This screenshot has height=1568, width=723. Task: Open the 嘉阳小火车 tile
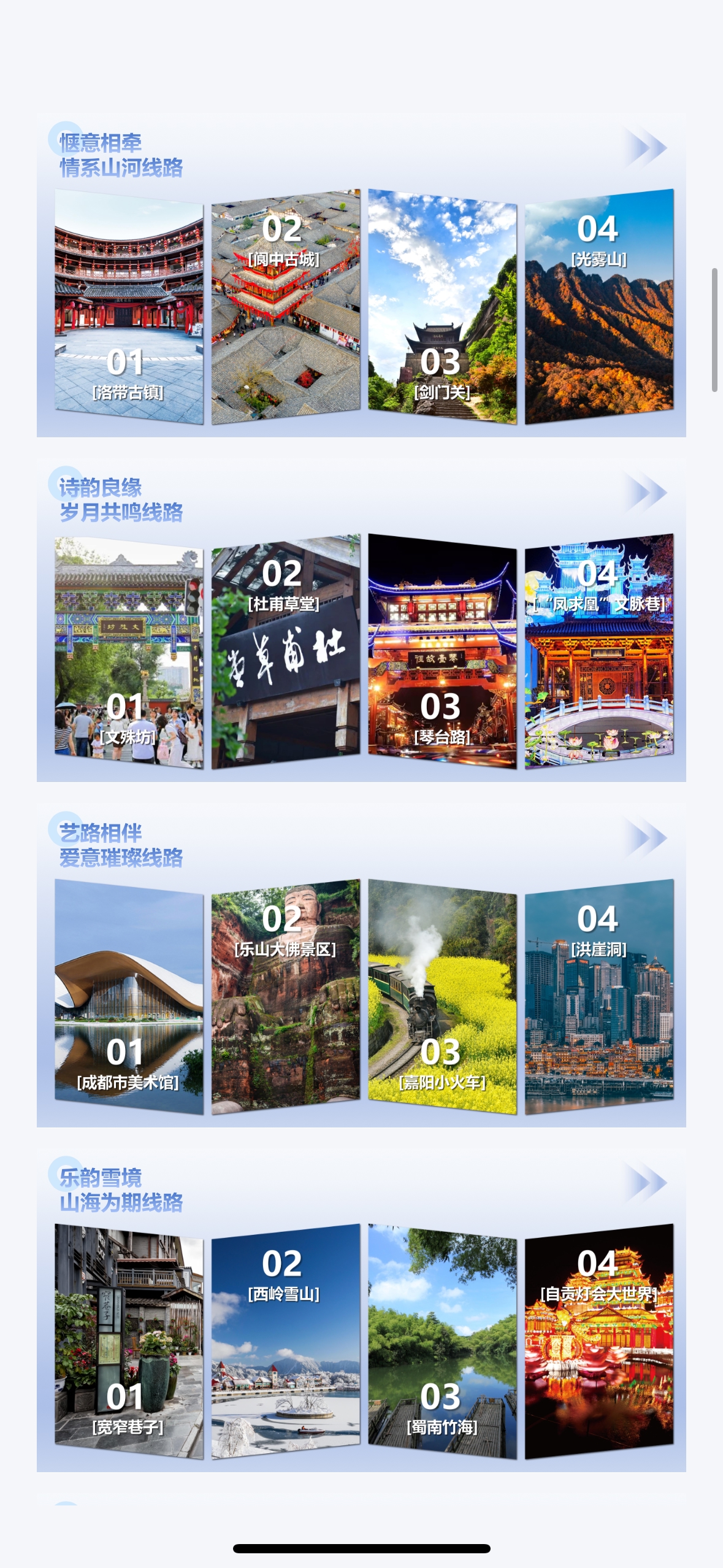(x=442, y=997)
